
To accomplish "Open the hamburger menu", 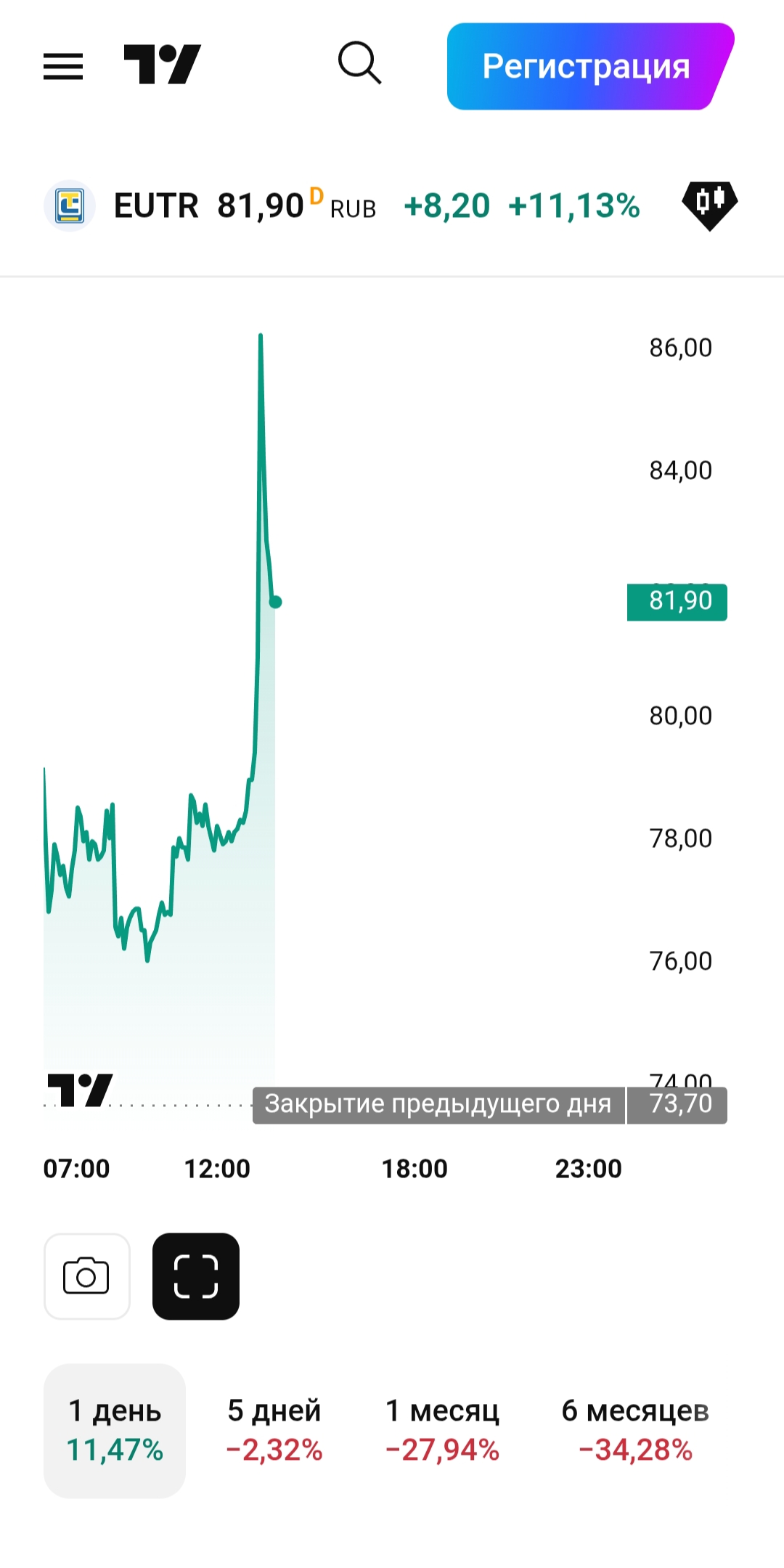I will (63, 66).
